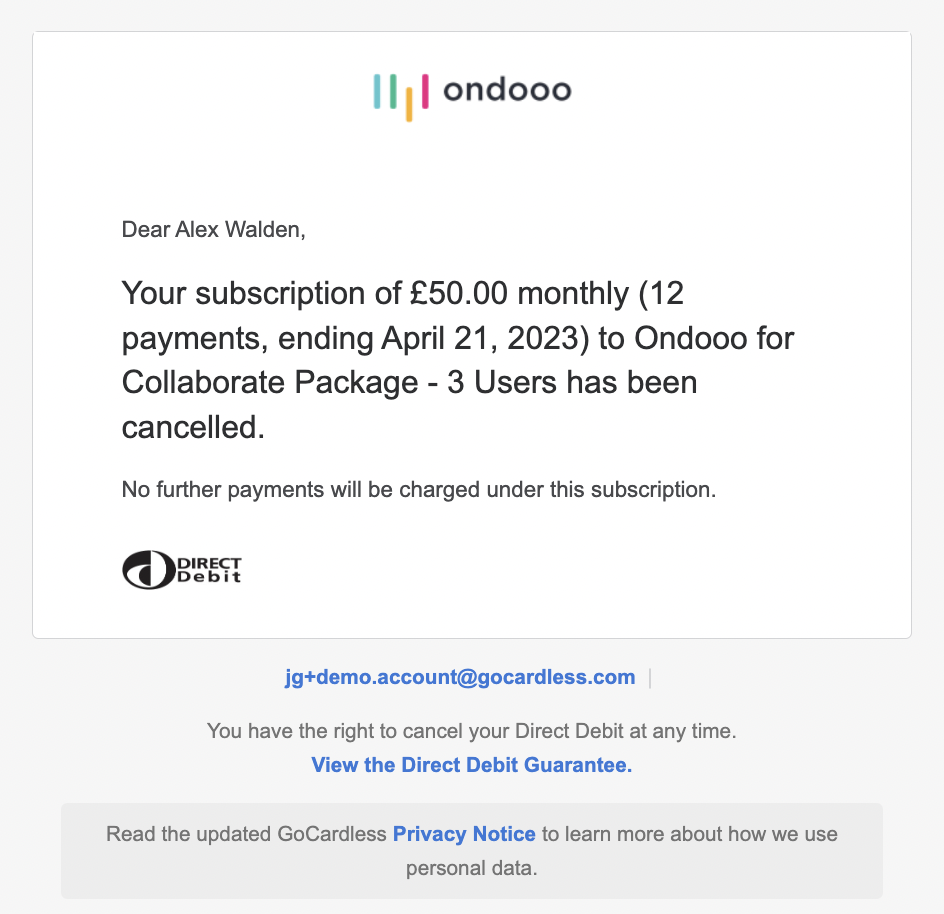Open the GoCardless Privacy Notice link
This screenshot has width=944, height=914.
point(464,833)
